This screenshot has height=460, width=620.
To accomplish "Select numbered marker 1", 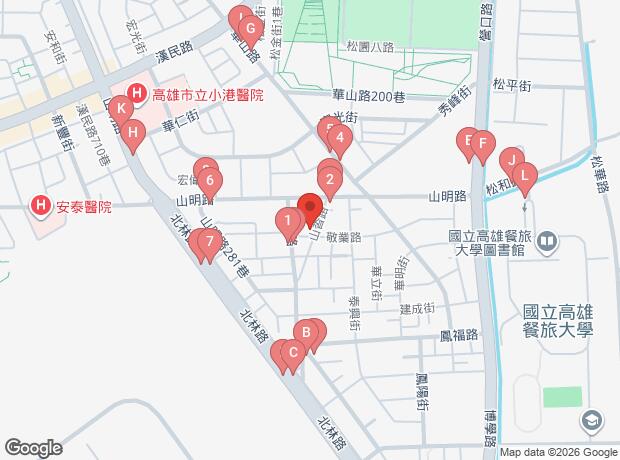I will click(x=288, y=221).
